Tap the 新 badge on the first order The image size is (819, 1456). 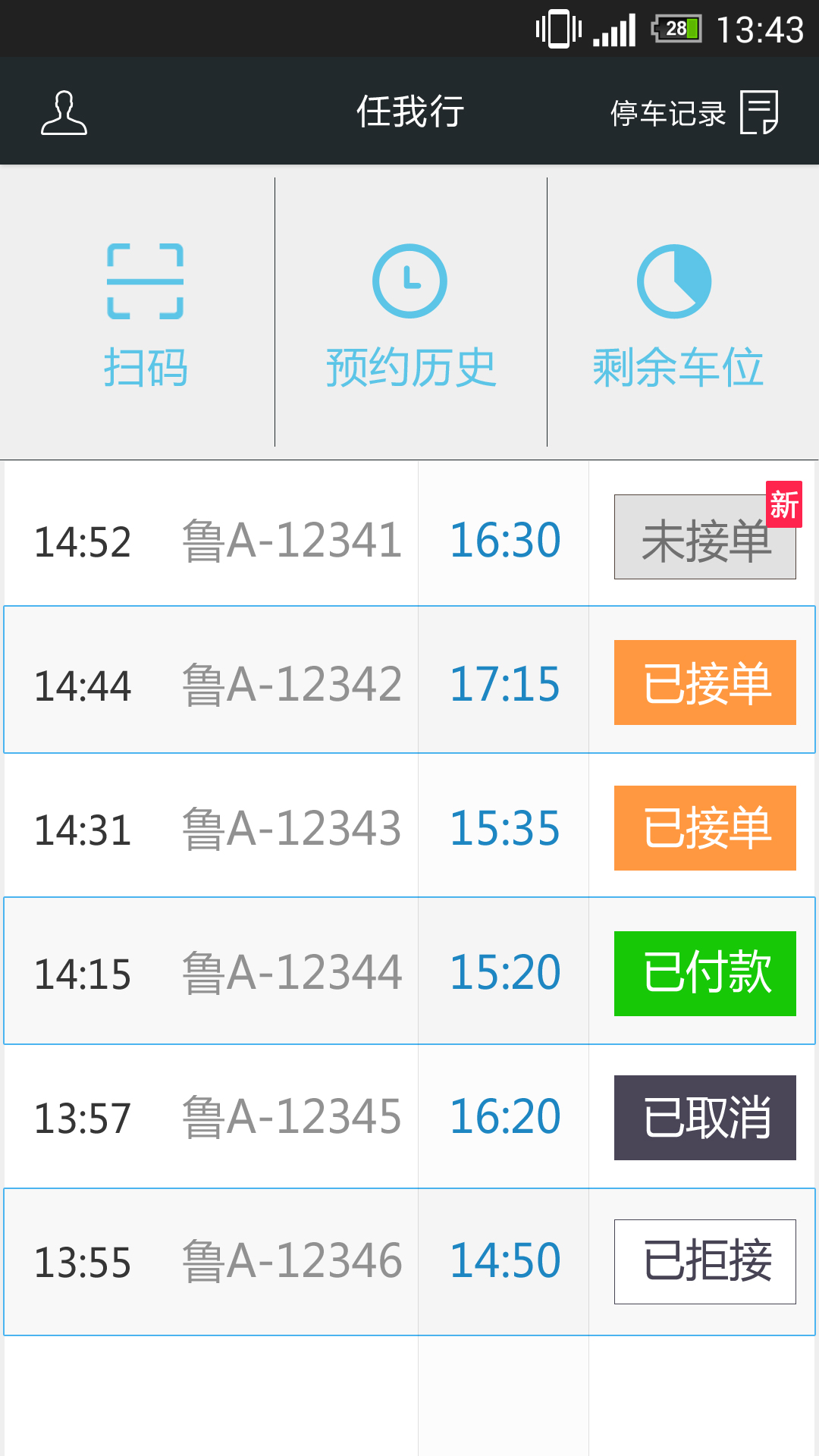[785, 502]
